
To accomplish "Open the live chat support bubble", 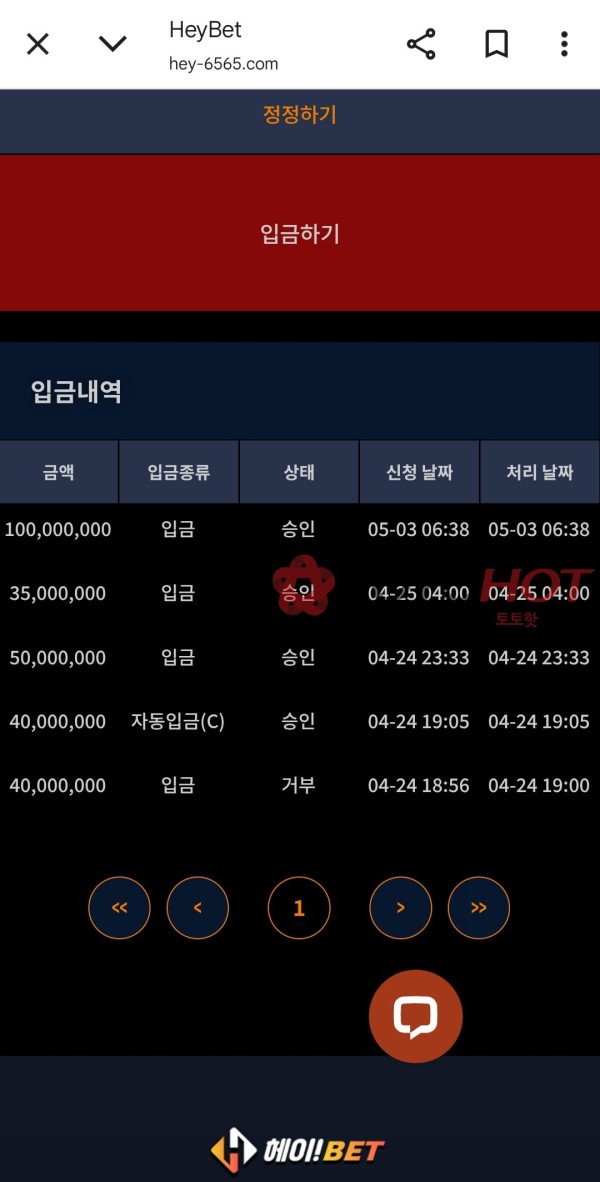I will pyautogui.click(x=415, y=1016).
